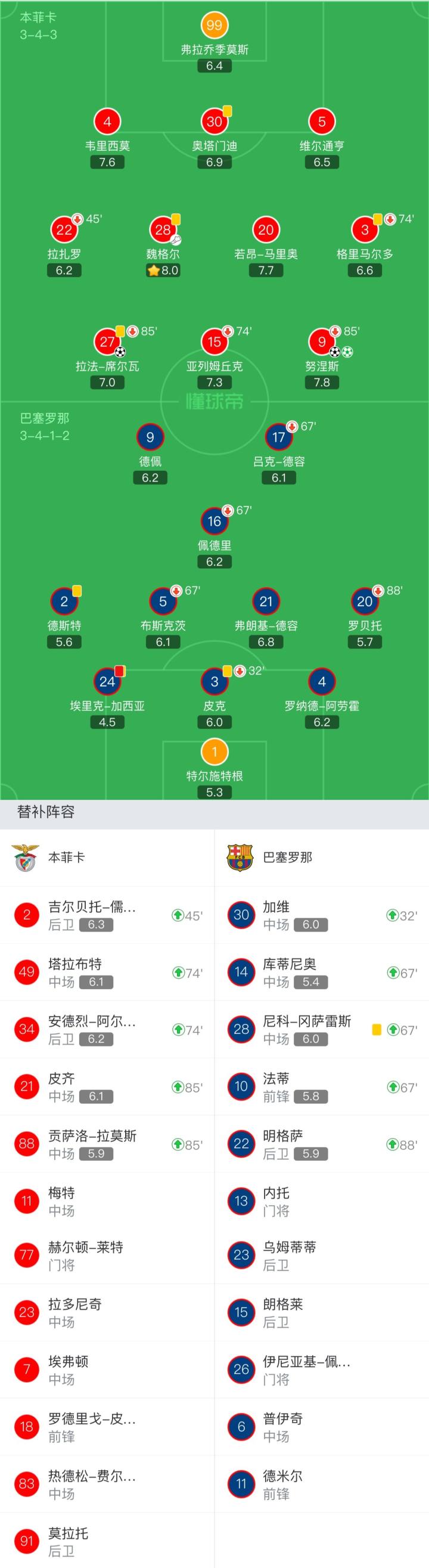Open 奥塔门迪 player page
429x1568 pixels.
pos(214,122)
